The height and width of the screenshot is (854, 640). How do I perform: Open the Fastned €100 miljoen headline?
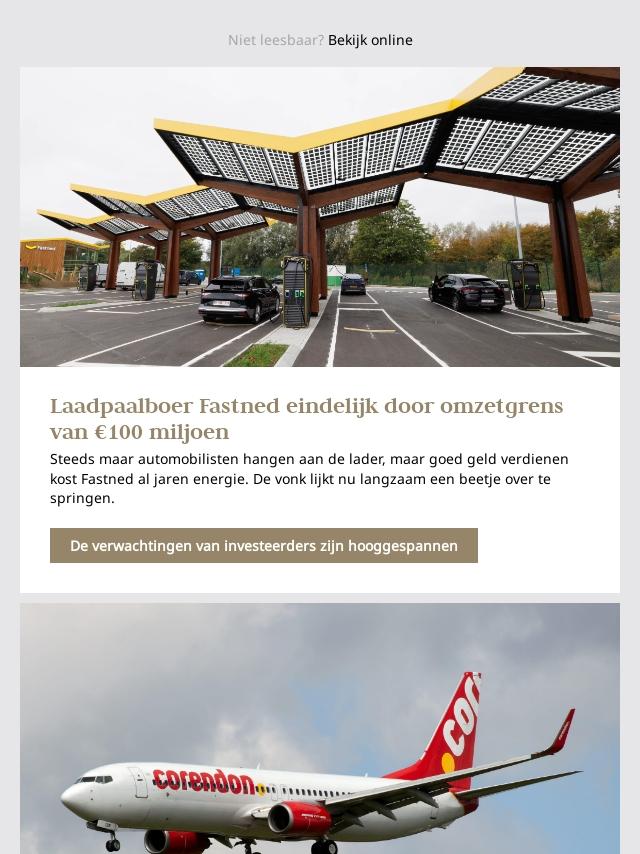click(x=306, y=419)
